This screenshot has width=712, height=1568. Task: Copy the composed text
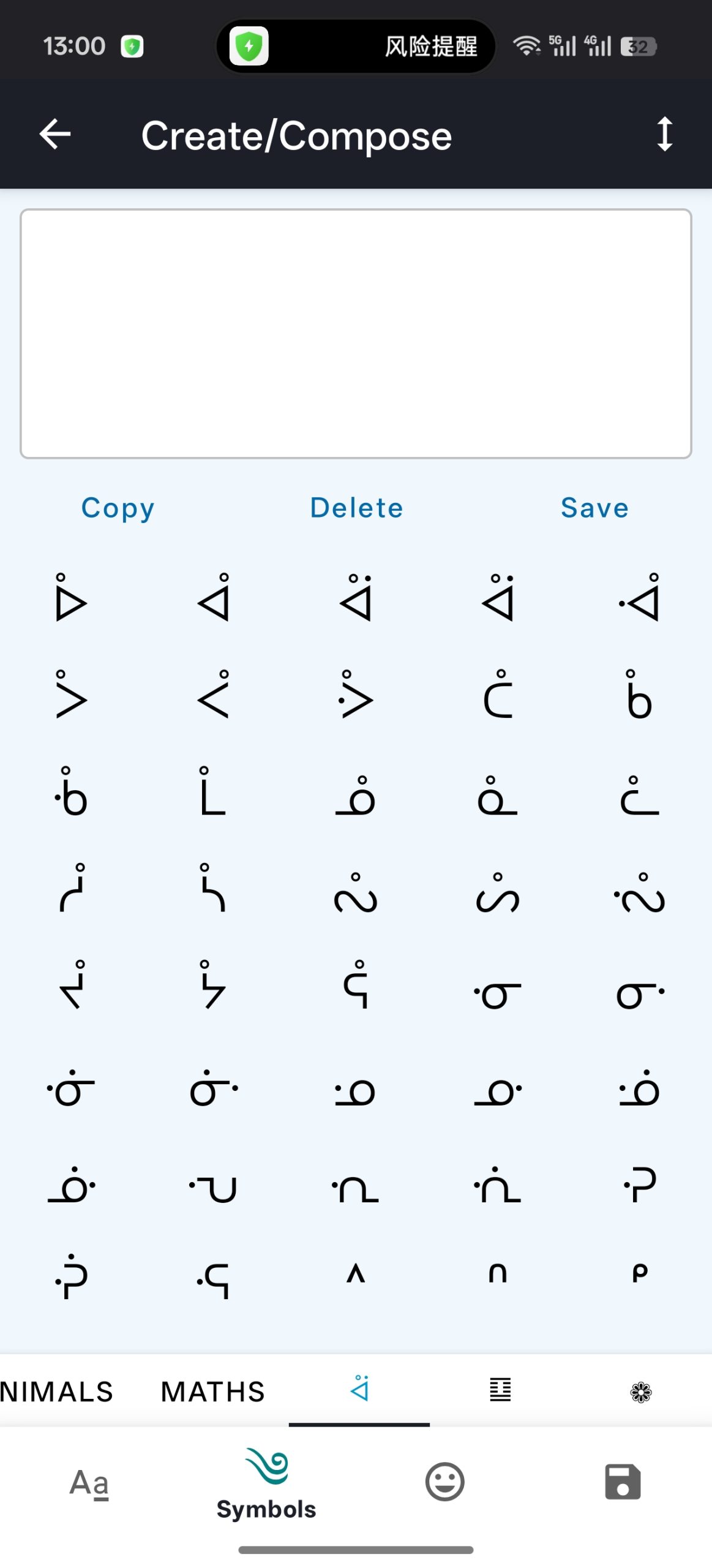coord(118,508)
